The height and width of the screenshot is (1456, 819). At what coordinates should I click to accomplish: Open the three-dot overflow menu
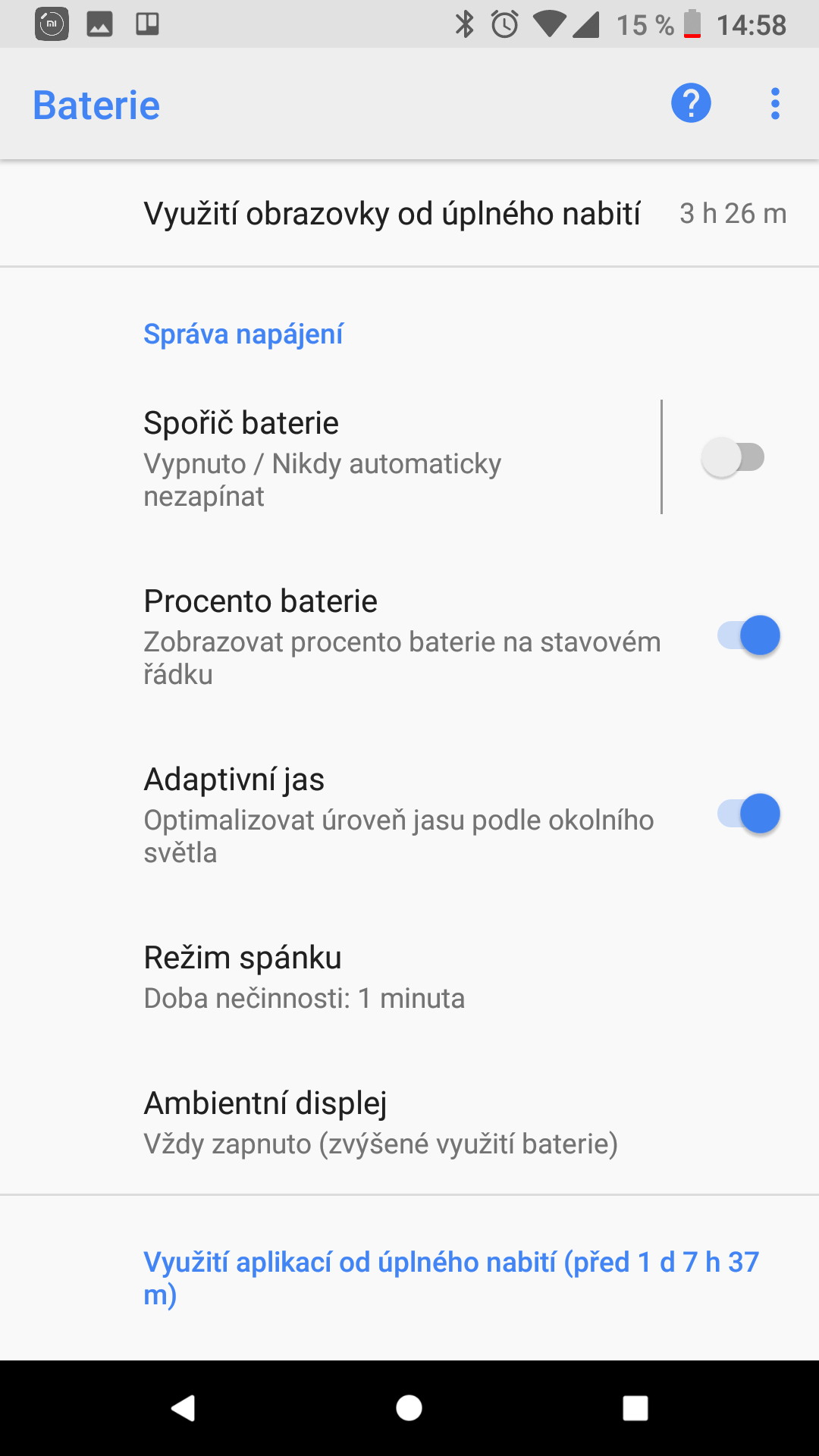(x=775, y=104)
